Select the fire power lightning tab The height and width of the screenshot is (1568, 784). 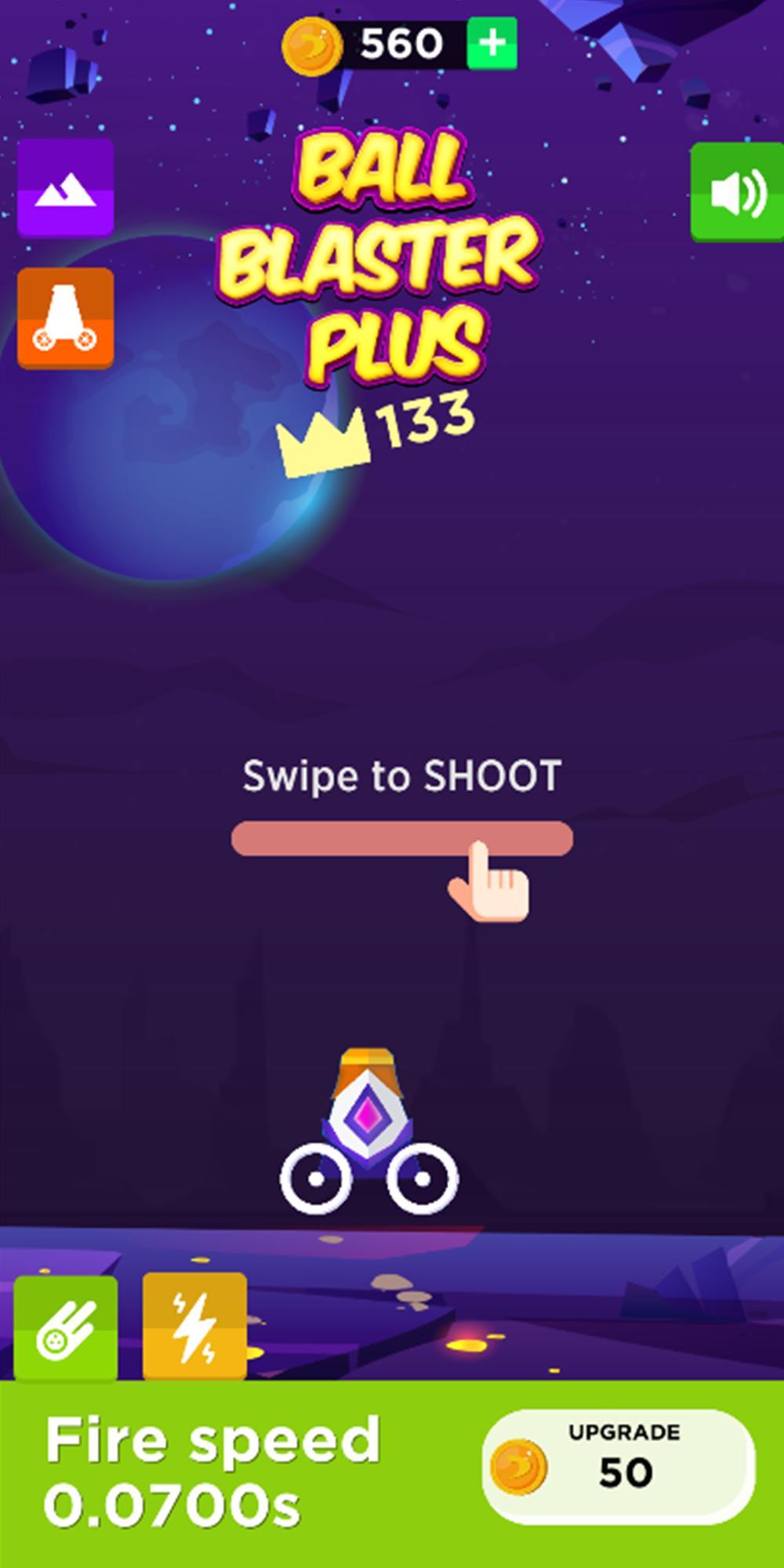194,1327
